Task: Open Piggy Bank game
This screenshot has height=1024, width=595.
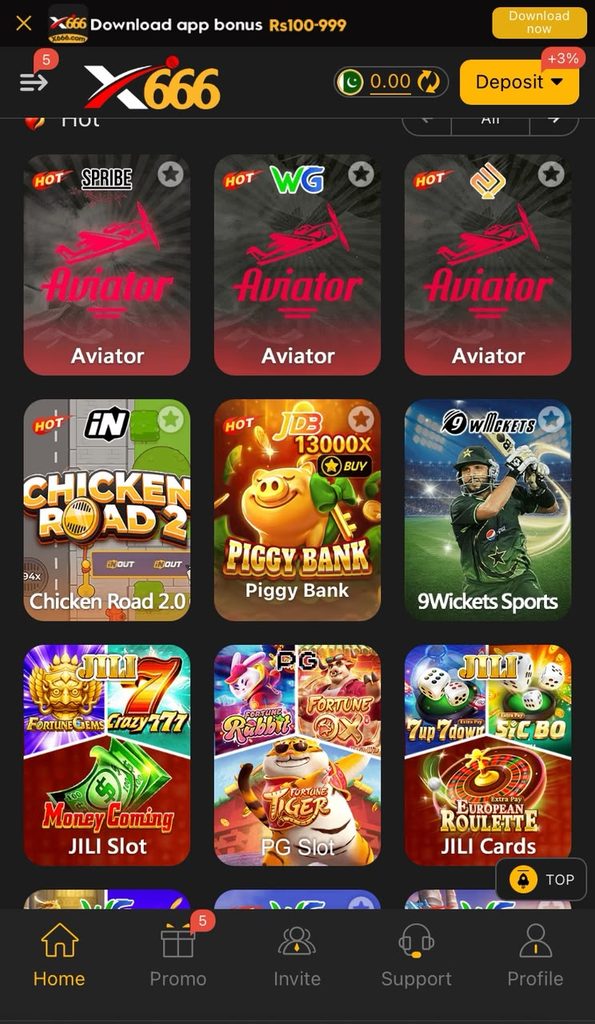Action: (x=297, y=510)
